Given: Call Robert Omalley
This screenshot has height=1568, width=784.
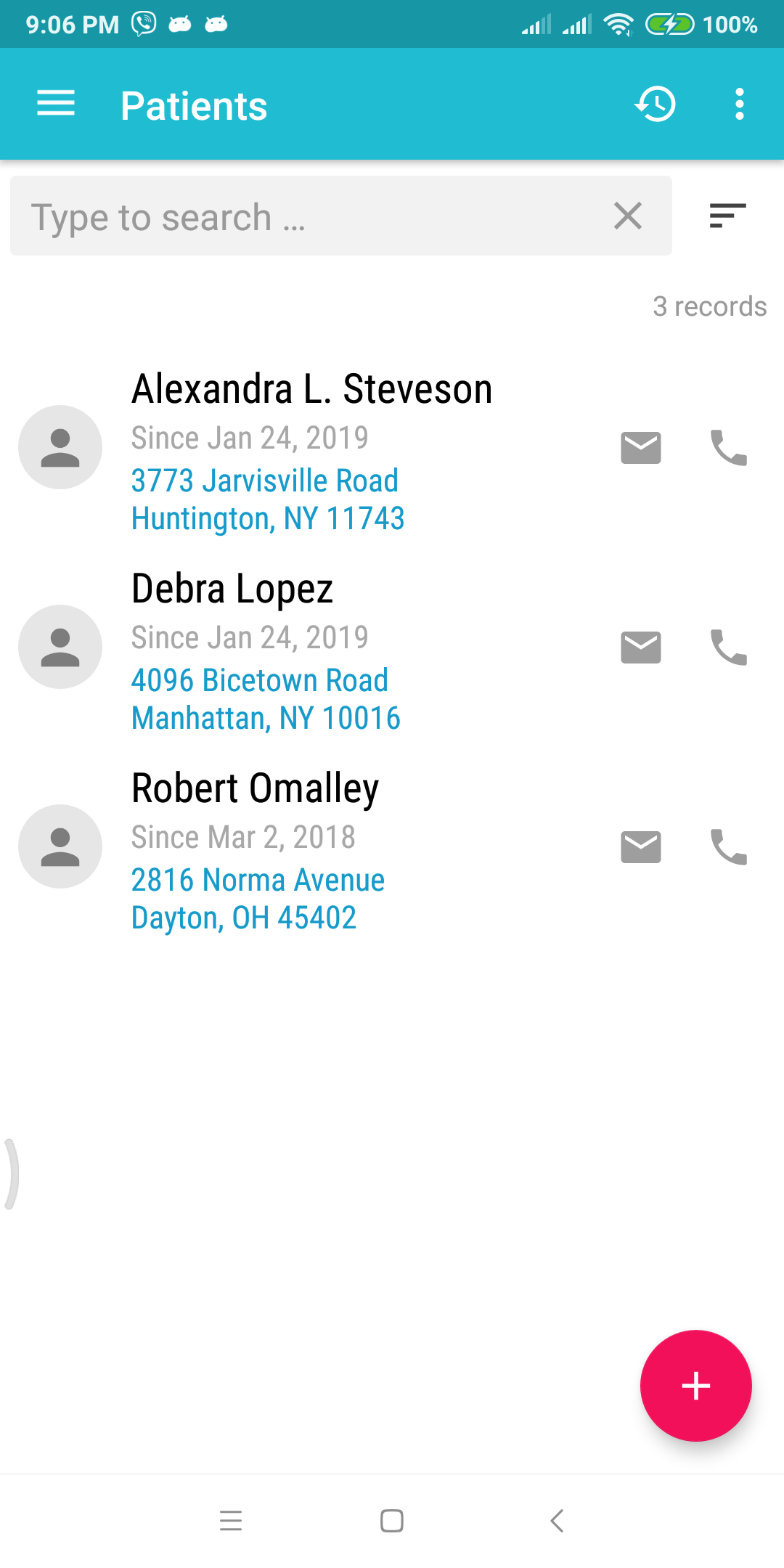Looking at the screenshot, I should 729,846.
